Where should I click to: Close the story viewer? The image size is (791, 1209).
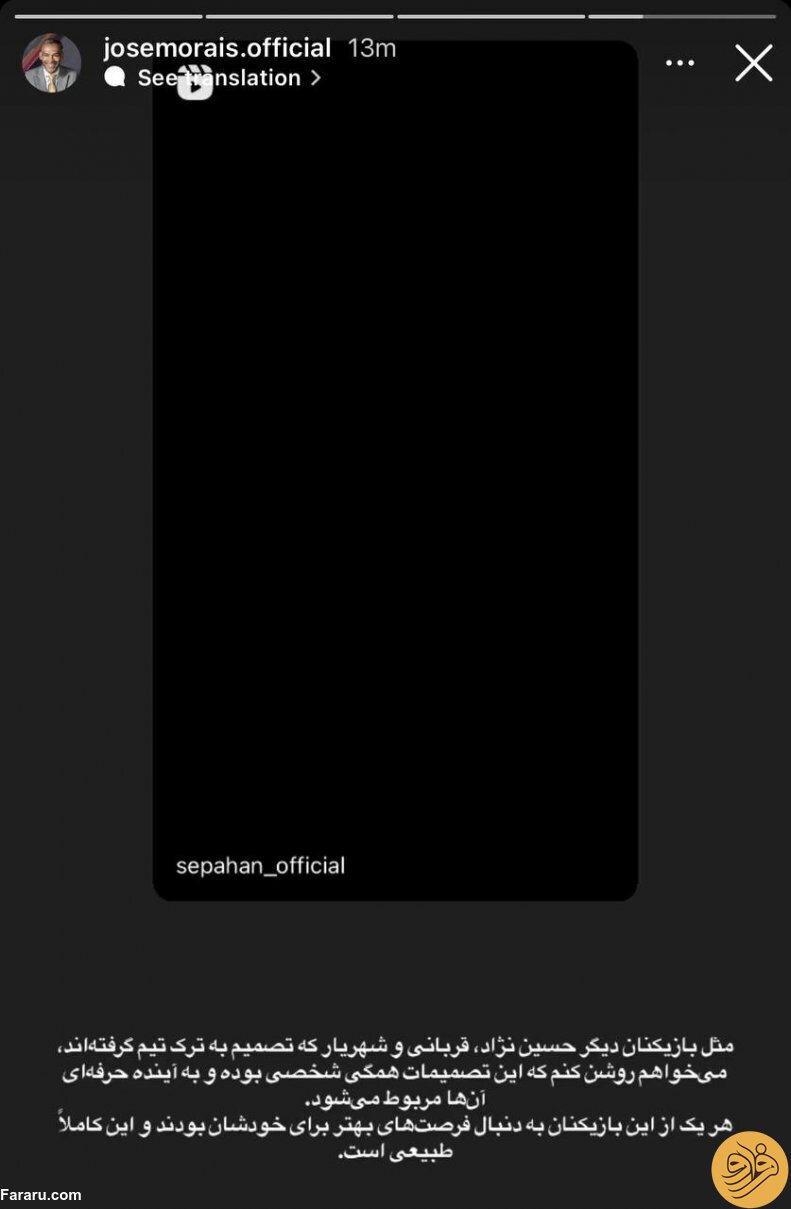click(x=753, y=63)
